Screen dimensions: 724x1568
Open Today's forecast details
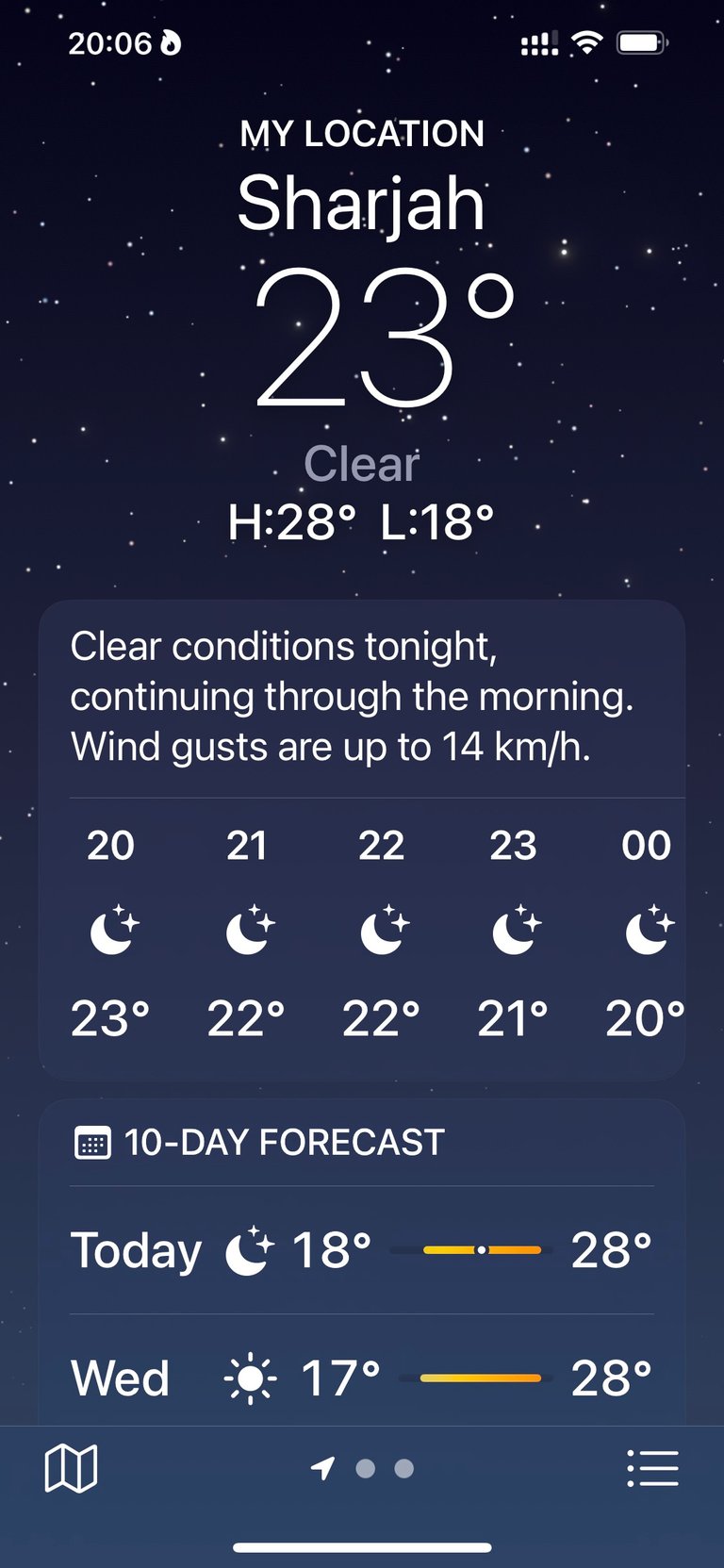[x=361, y=1250]
